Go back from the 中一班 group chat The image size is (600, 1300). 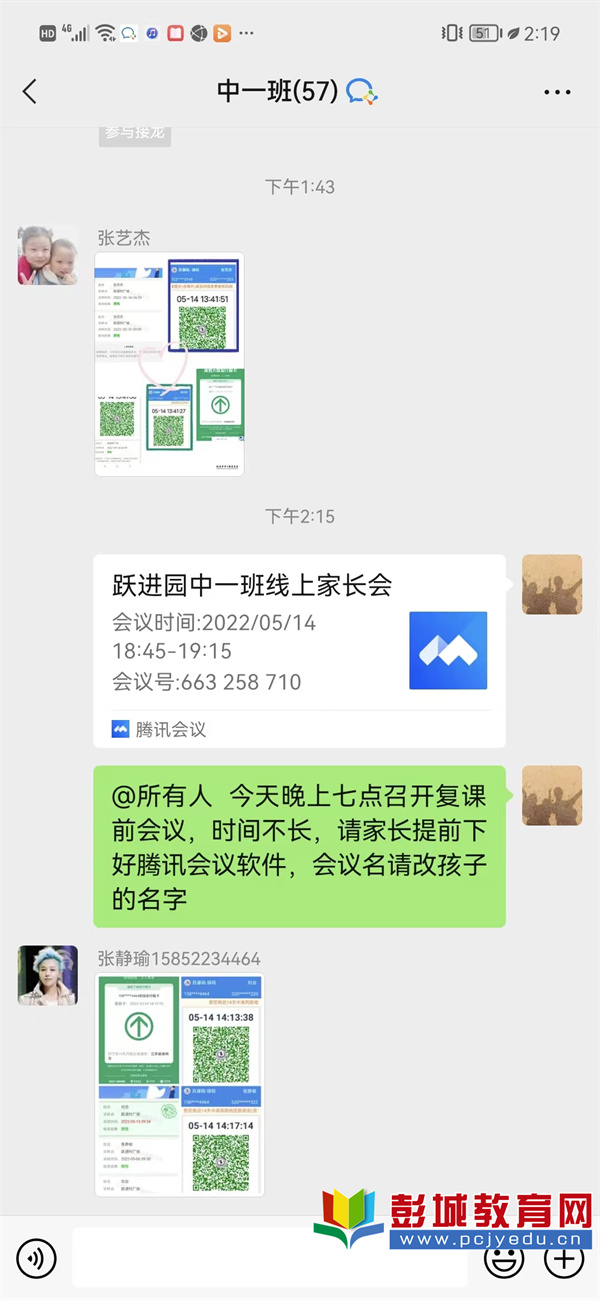(30, 92)
